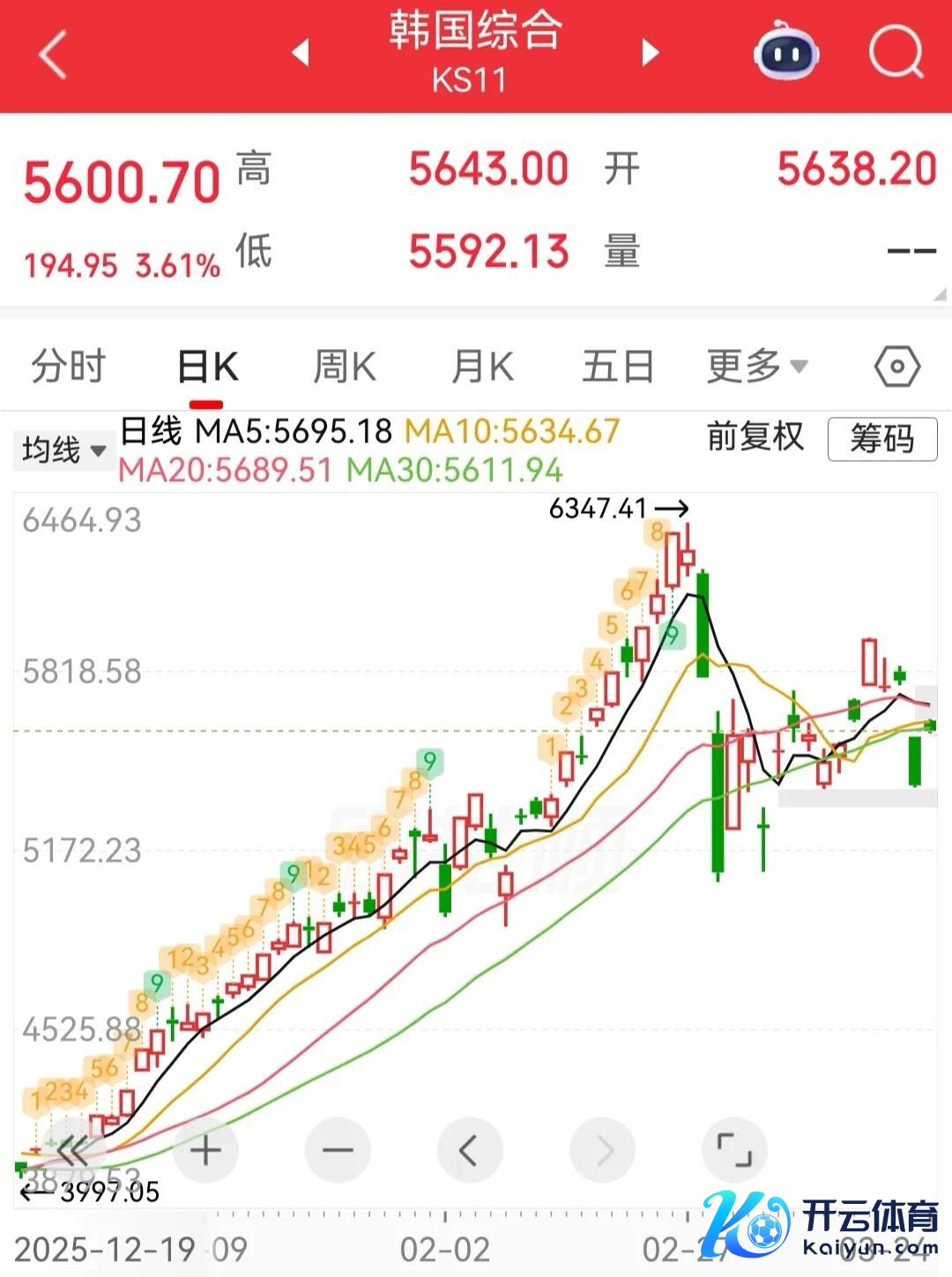Switch to the 分时 chart tab
The image size is (952, 1277).
[x=68, y=367]
